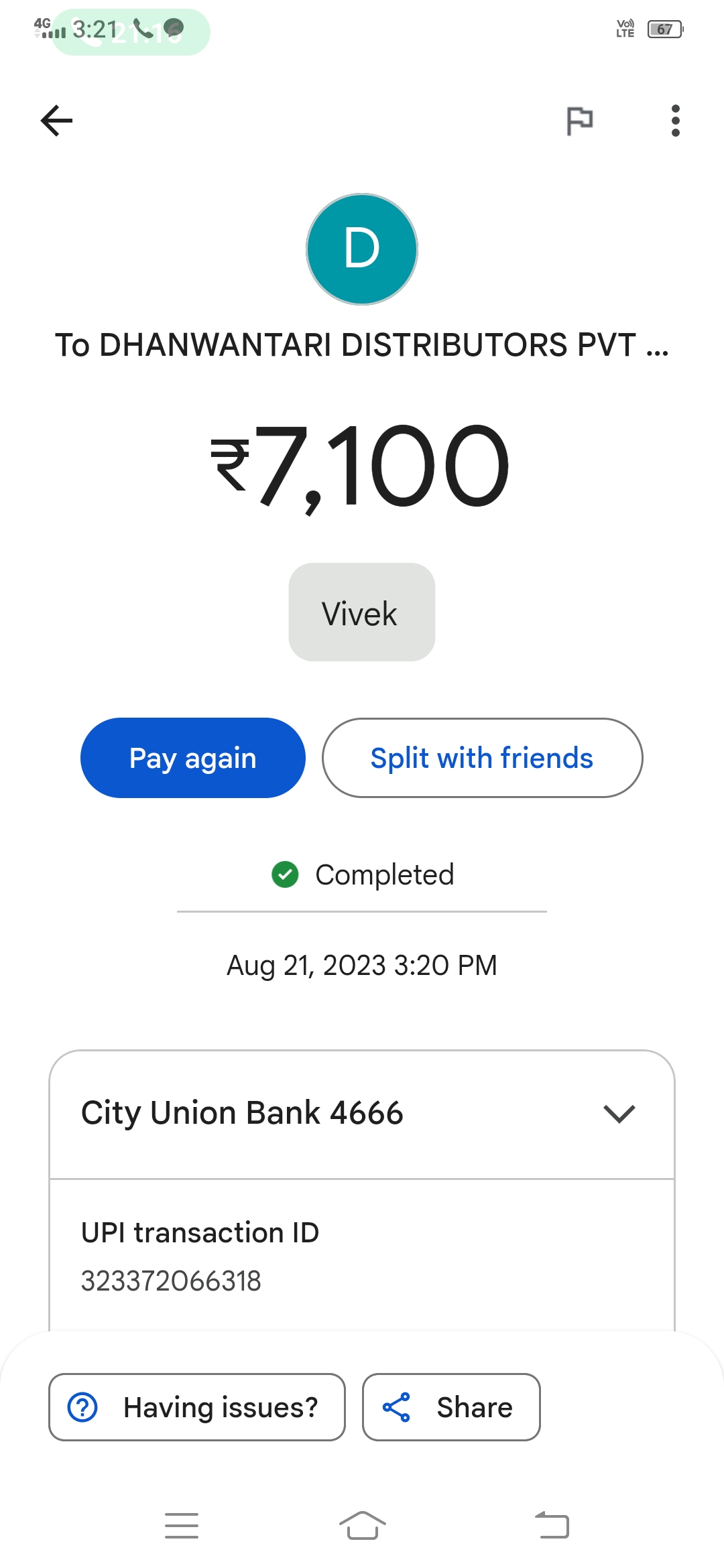Choose Split with friends
Image resolution: width=724 pixels, height=1568 pixels.
[482, 758]
